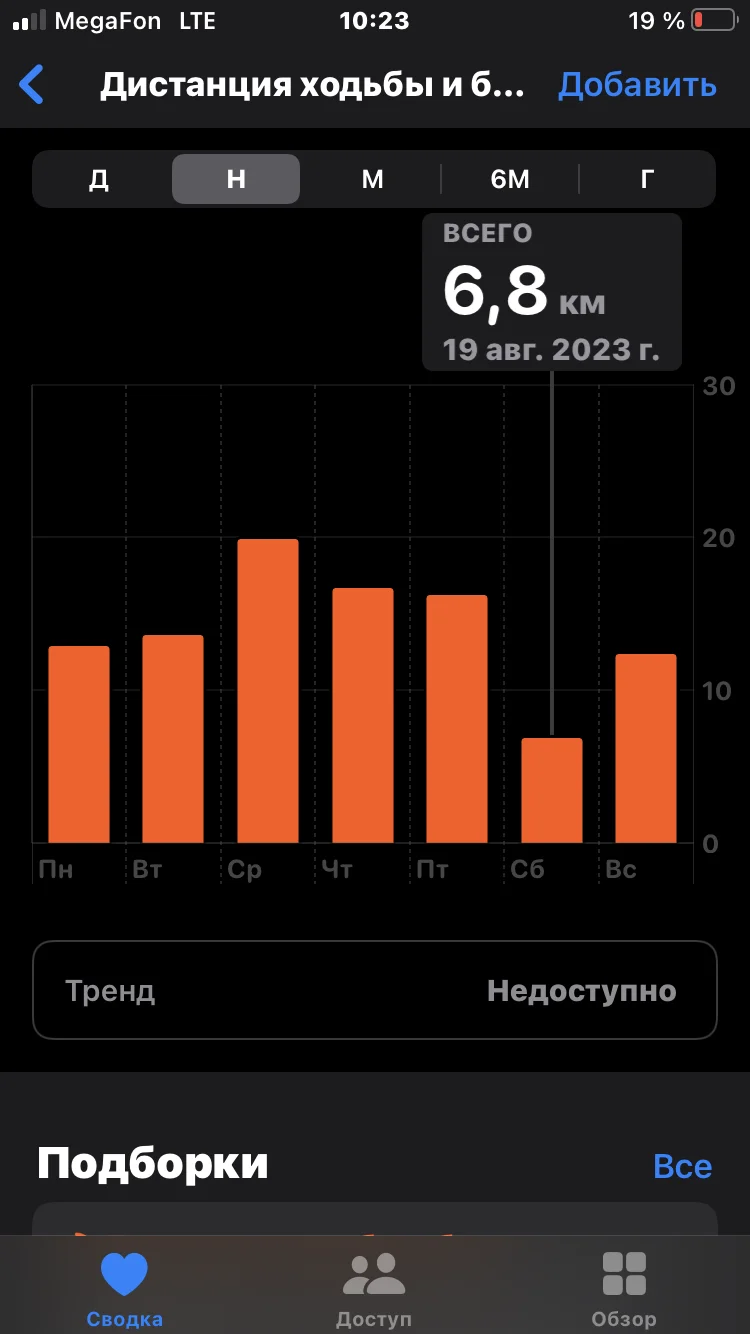This screenshot has width=750, height=1334.
Task: Select the Ср bar in the chart
Action: pos(267,690)
